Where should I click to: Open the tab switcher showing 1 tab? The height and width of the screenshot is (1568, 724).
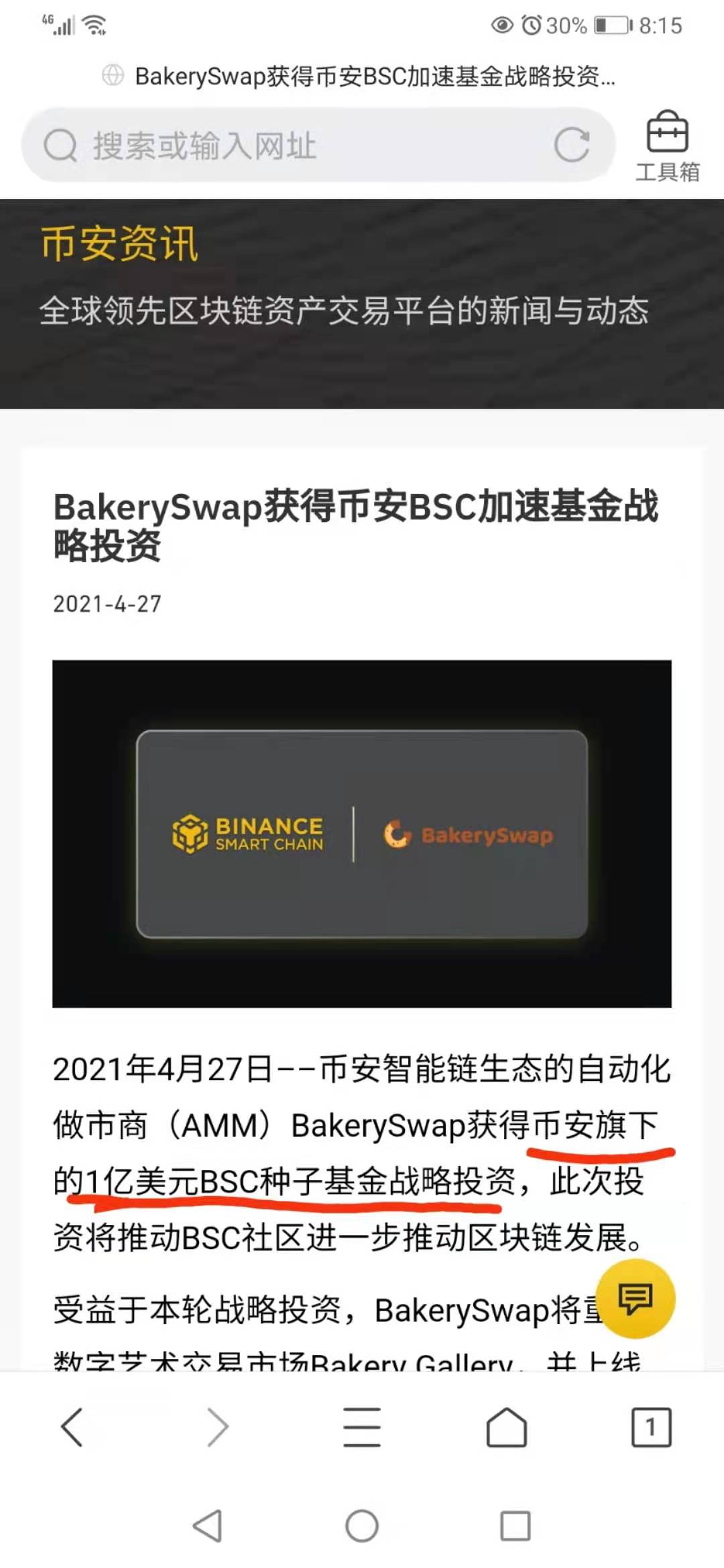pos(650,1427)
